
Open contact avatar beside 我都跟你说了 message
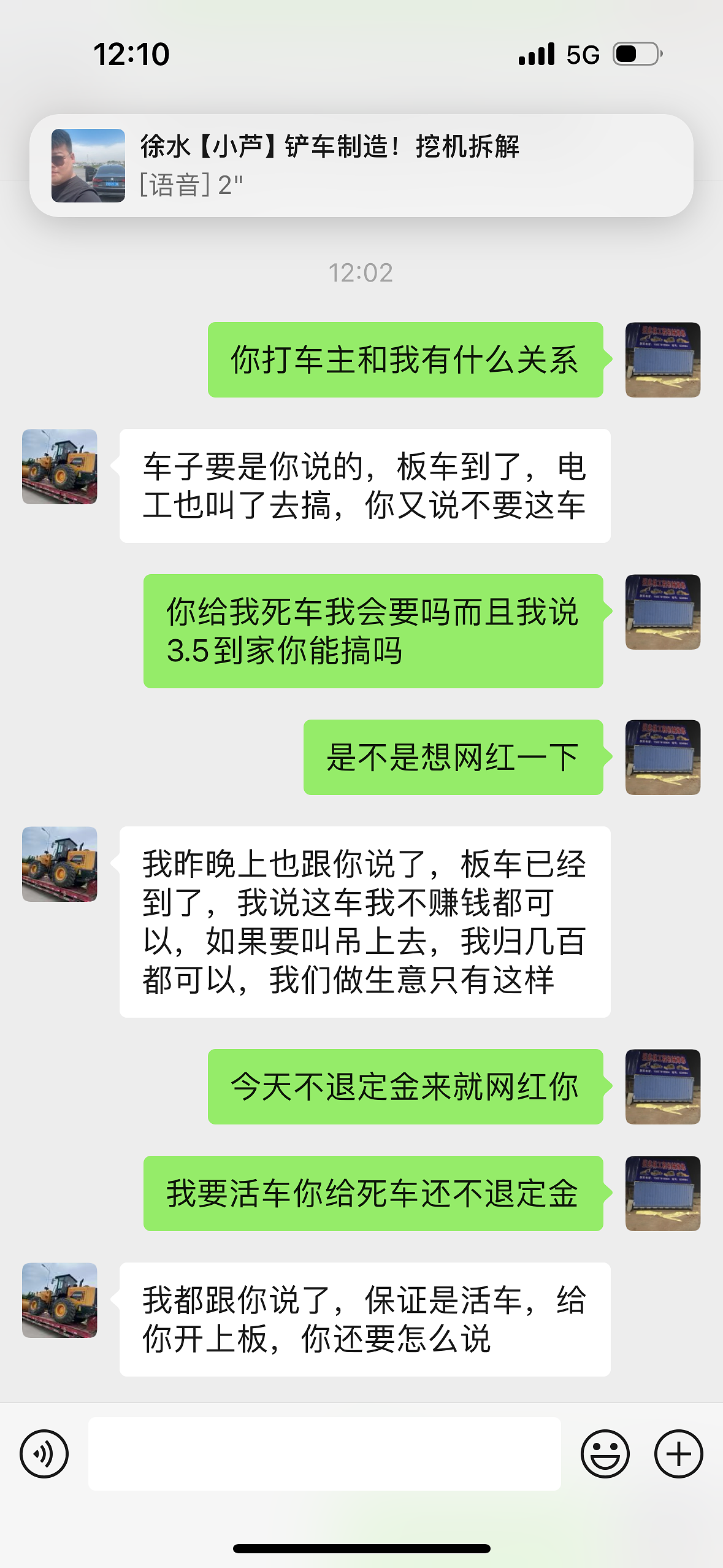59,1300
